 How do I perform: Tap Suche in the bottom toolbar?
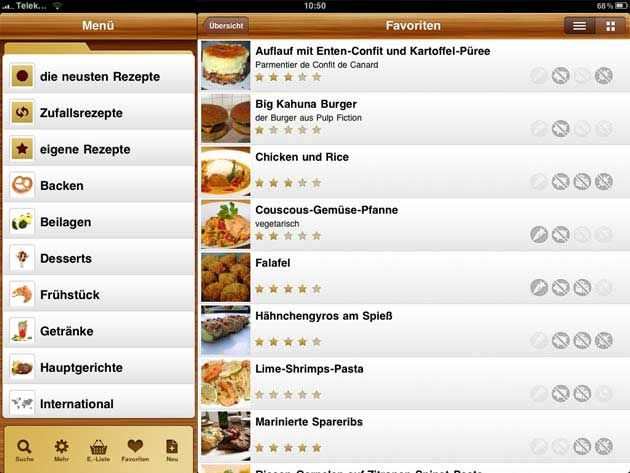tap(24, 449)
